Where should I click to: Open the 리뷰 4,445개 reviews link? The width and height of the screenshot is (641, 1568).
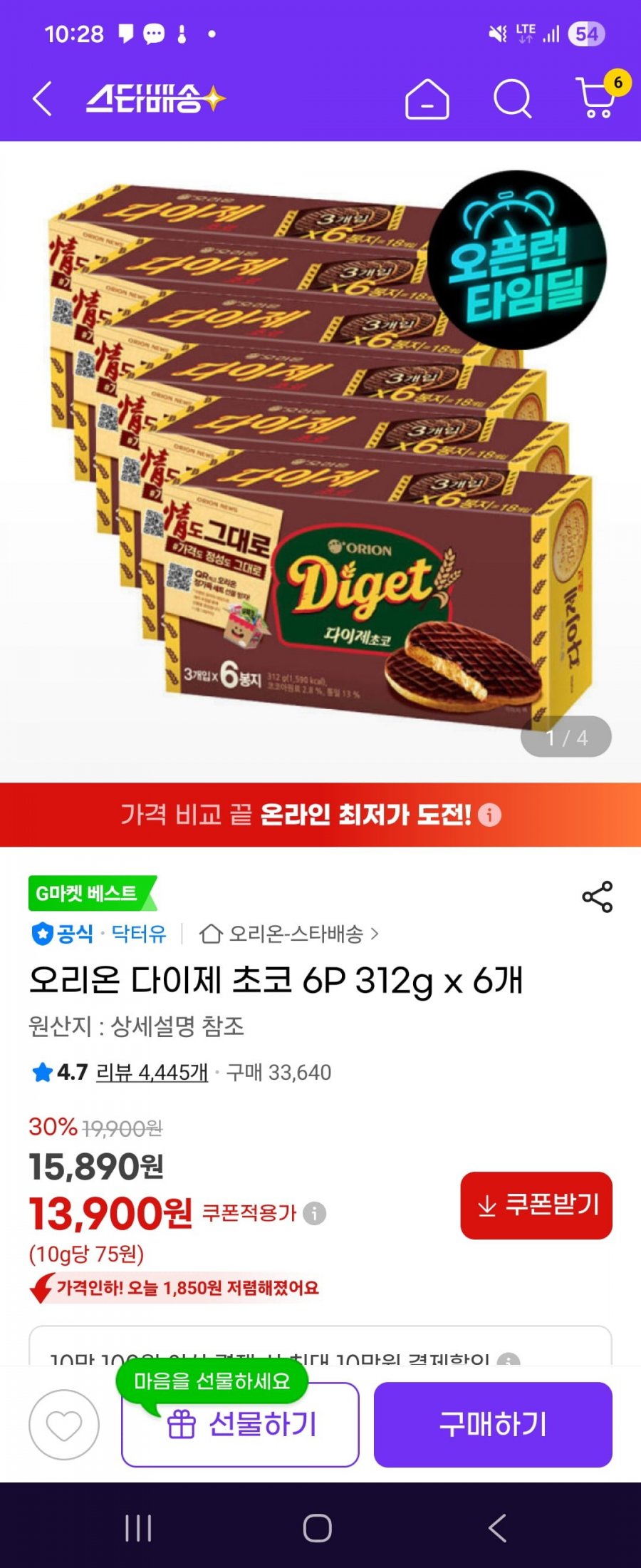tap(152, 1072)
